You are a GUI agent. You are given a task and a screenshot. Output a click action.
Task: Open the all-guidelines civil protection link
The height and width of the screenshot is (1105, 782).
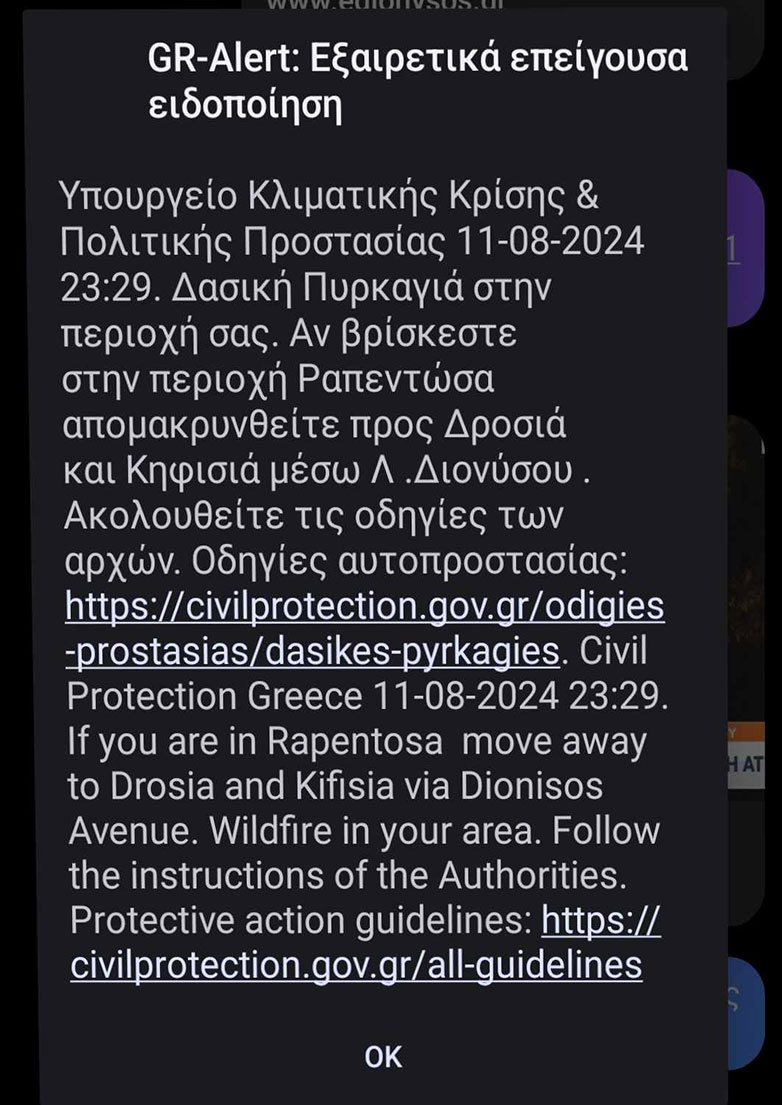point(356,965)
